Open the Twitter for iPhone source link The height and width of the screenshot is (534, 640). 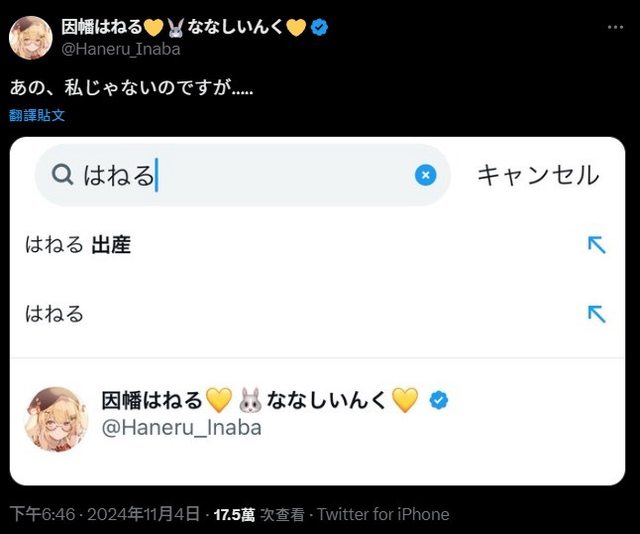pos(384,514)
